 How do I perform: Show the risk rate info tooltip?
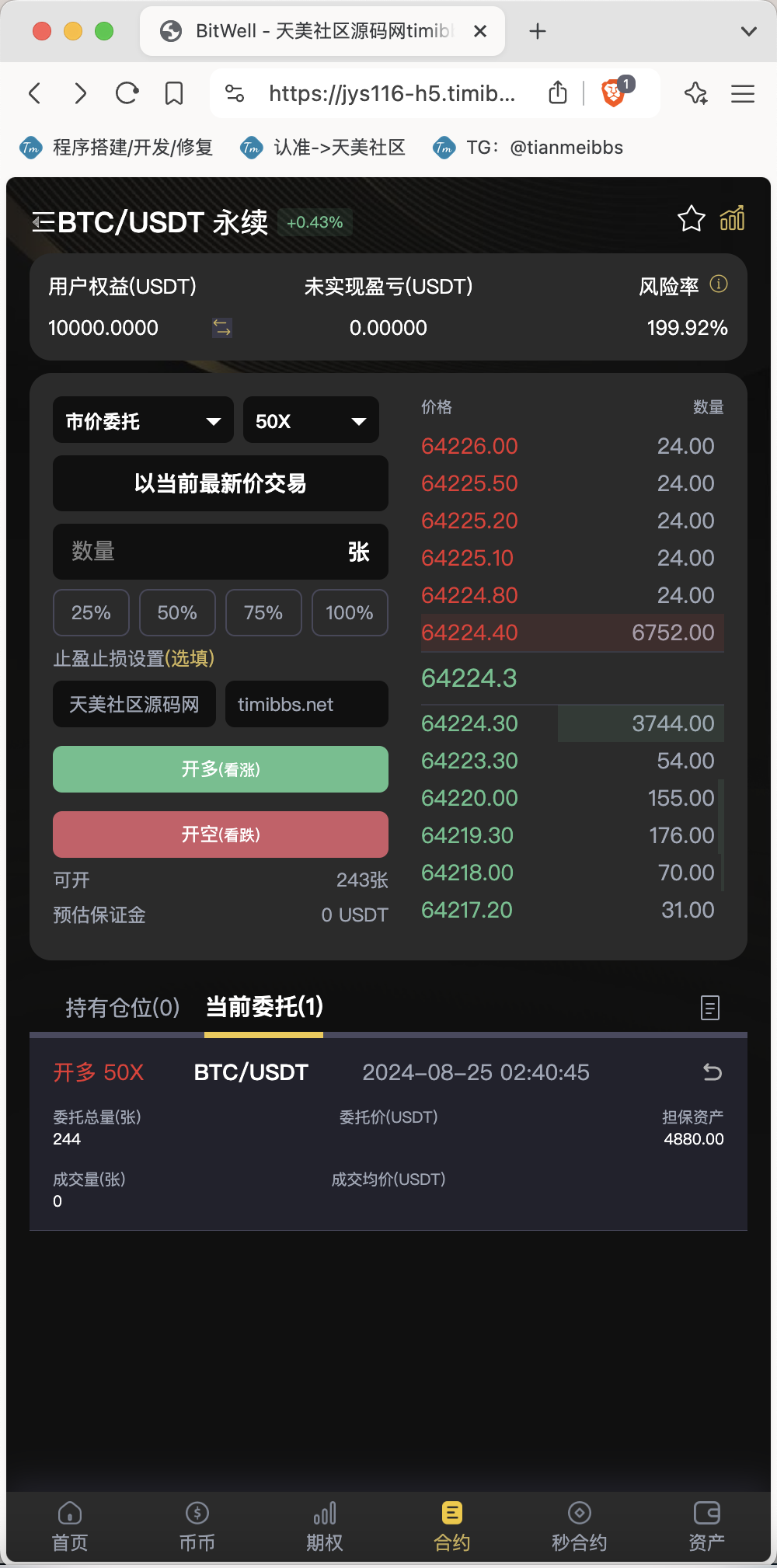coord(719,284)
